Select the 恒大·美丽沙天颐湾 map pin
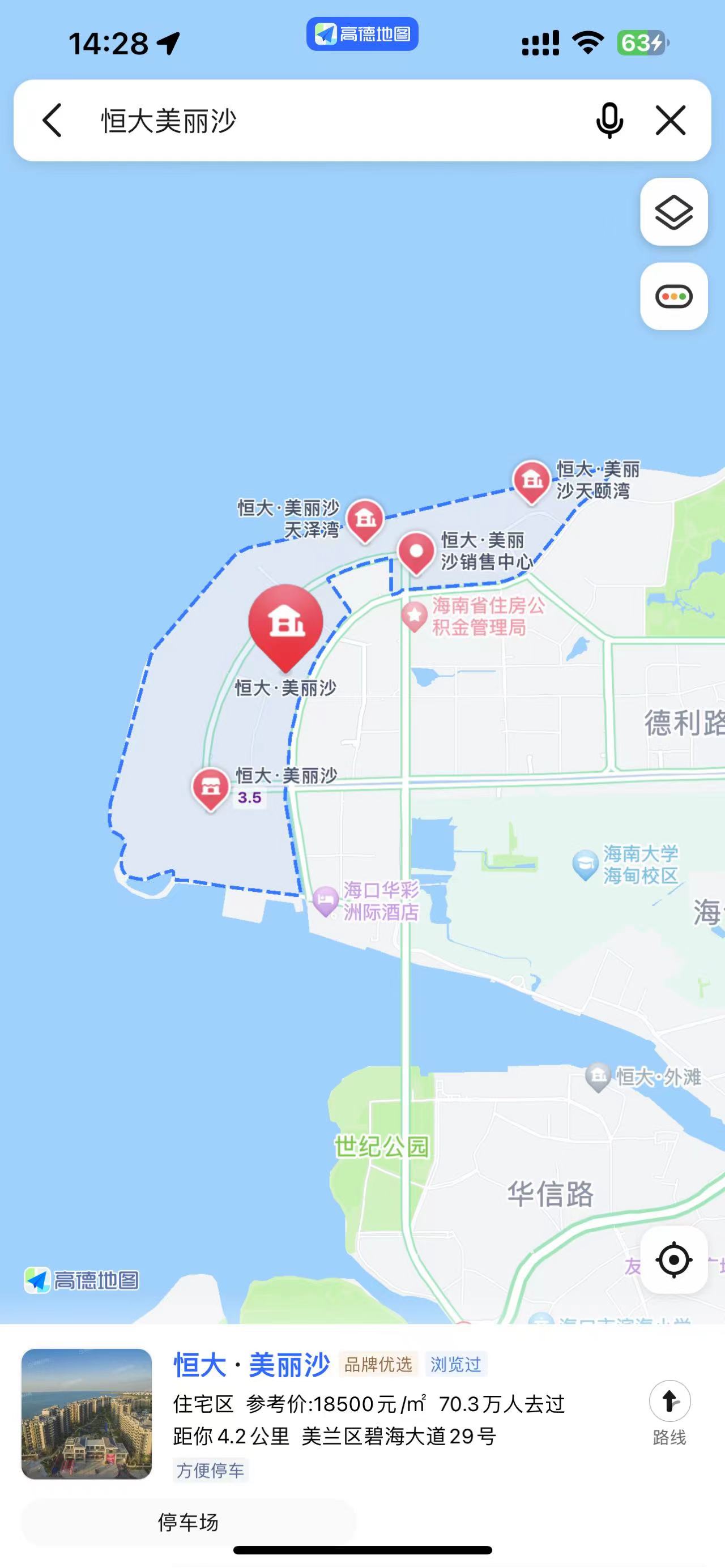Viewport: 725px width, 1568px height. 531,480
